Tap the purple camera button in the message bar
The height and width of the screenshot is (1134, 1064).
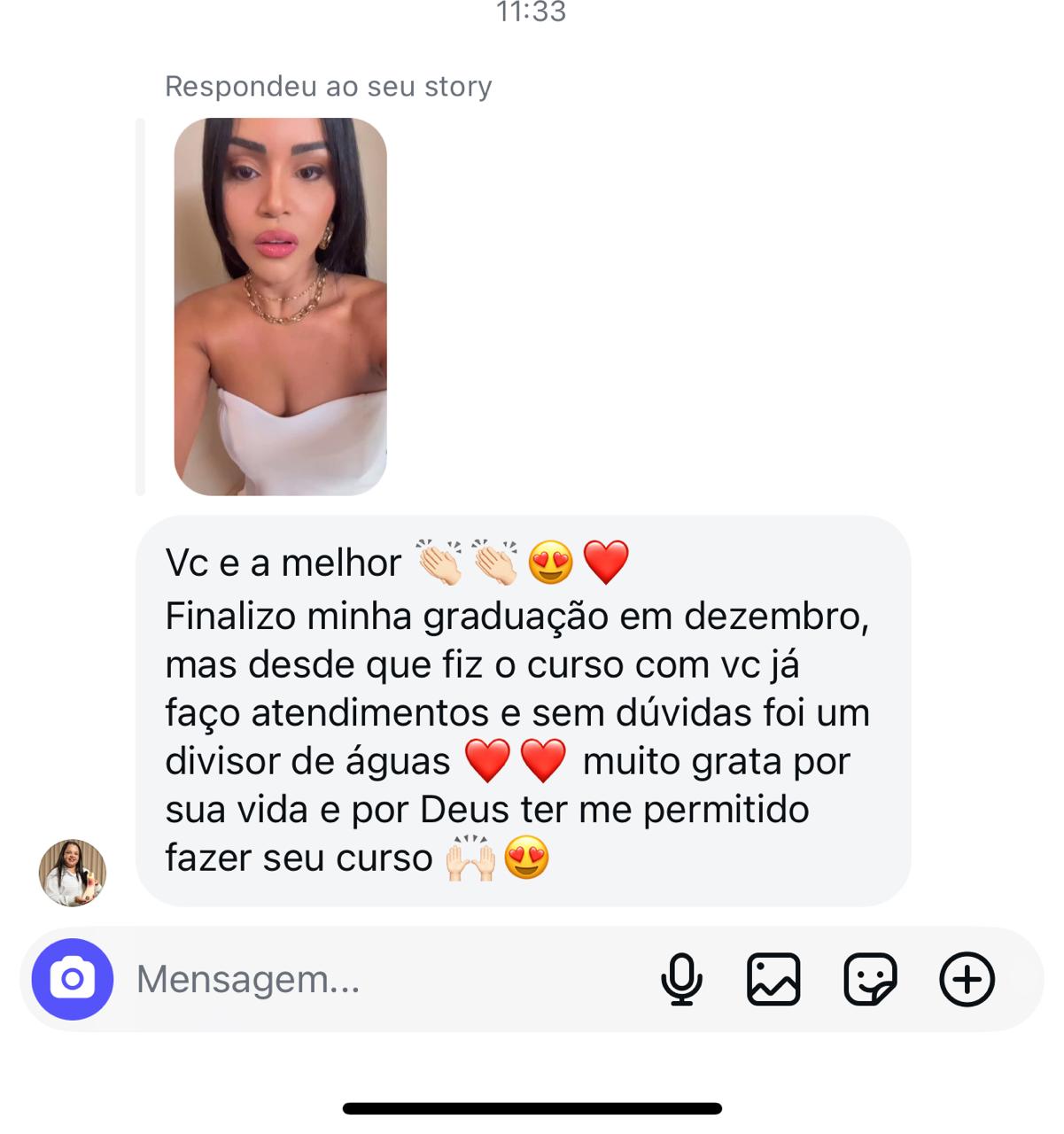(72, 980)
